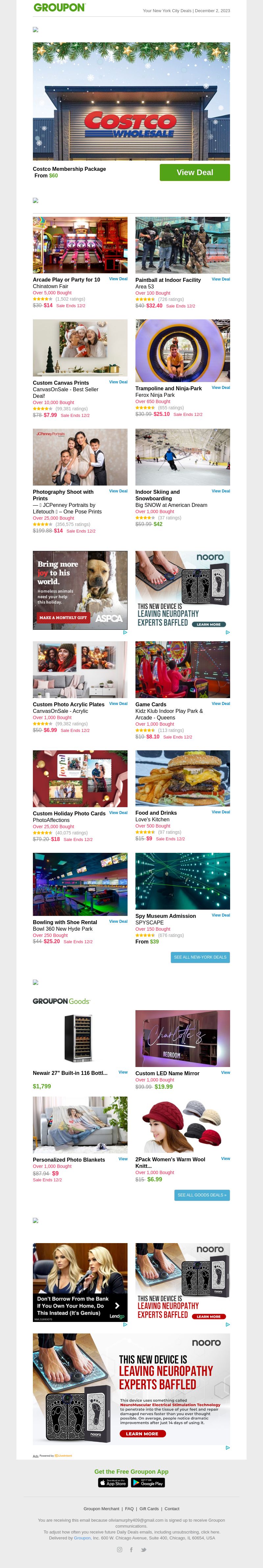Get the app on Google Play
This screenshot has width=263, height=1568.
(x=148, y=1482)
